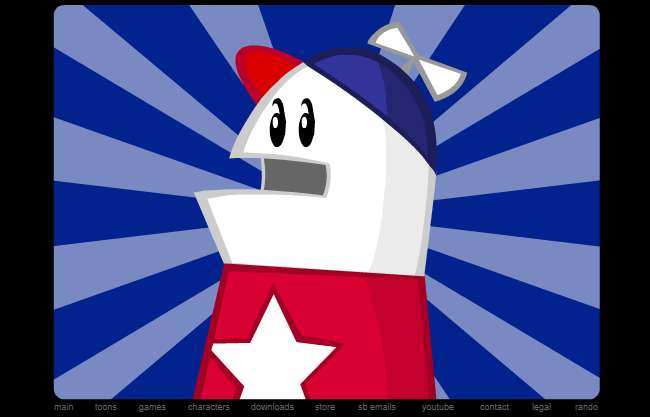This screenshot has height=417, width=650.
Task: Tap the rando link
Action: coord(586,407)
